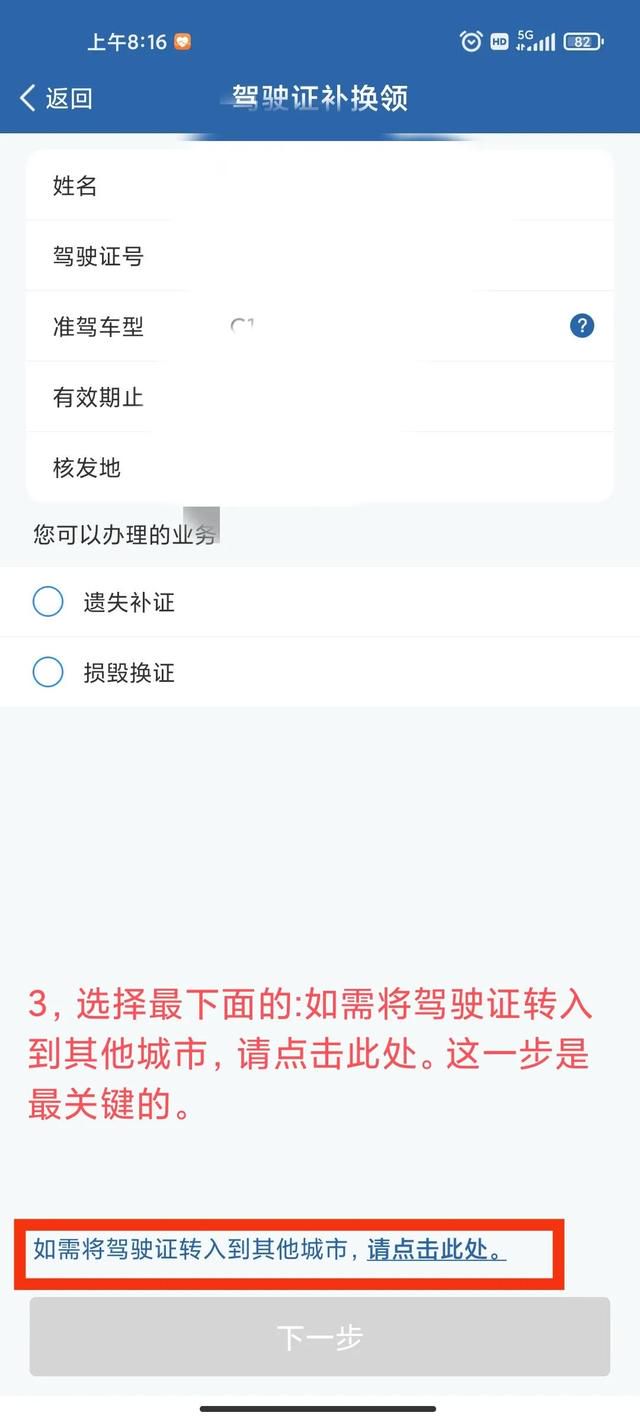Screen dimensions: 640x1422
Task: Select the 遗失补证 option
Action: click(48, 602)
